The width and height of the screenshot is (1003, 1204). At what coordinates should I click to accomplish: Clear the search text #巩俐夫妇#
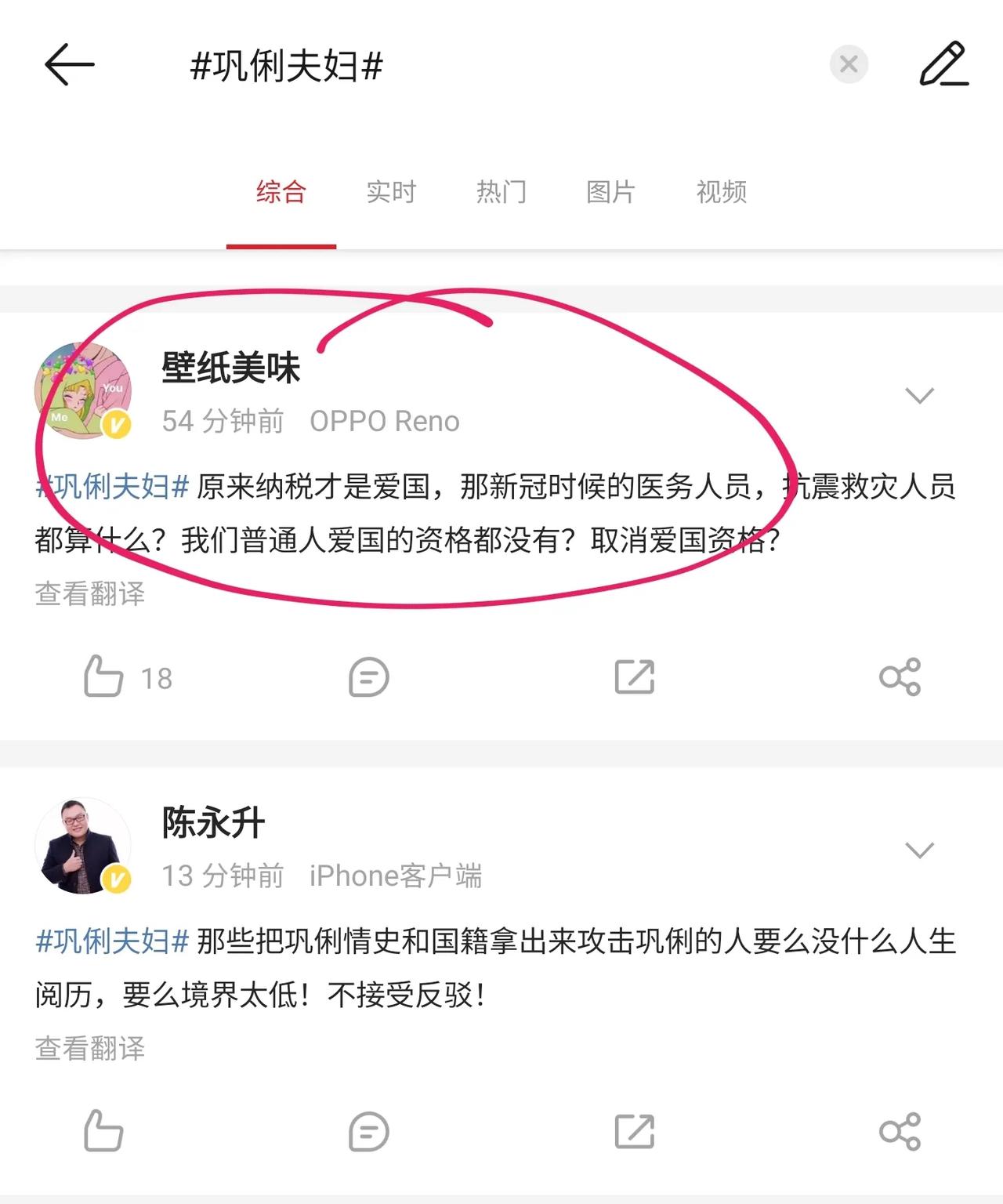pos(849,64)
